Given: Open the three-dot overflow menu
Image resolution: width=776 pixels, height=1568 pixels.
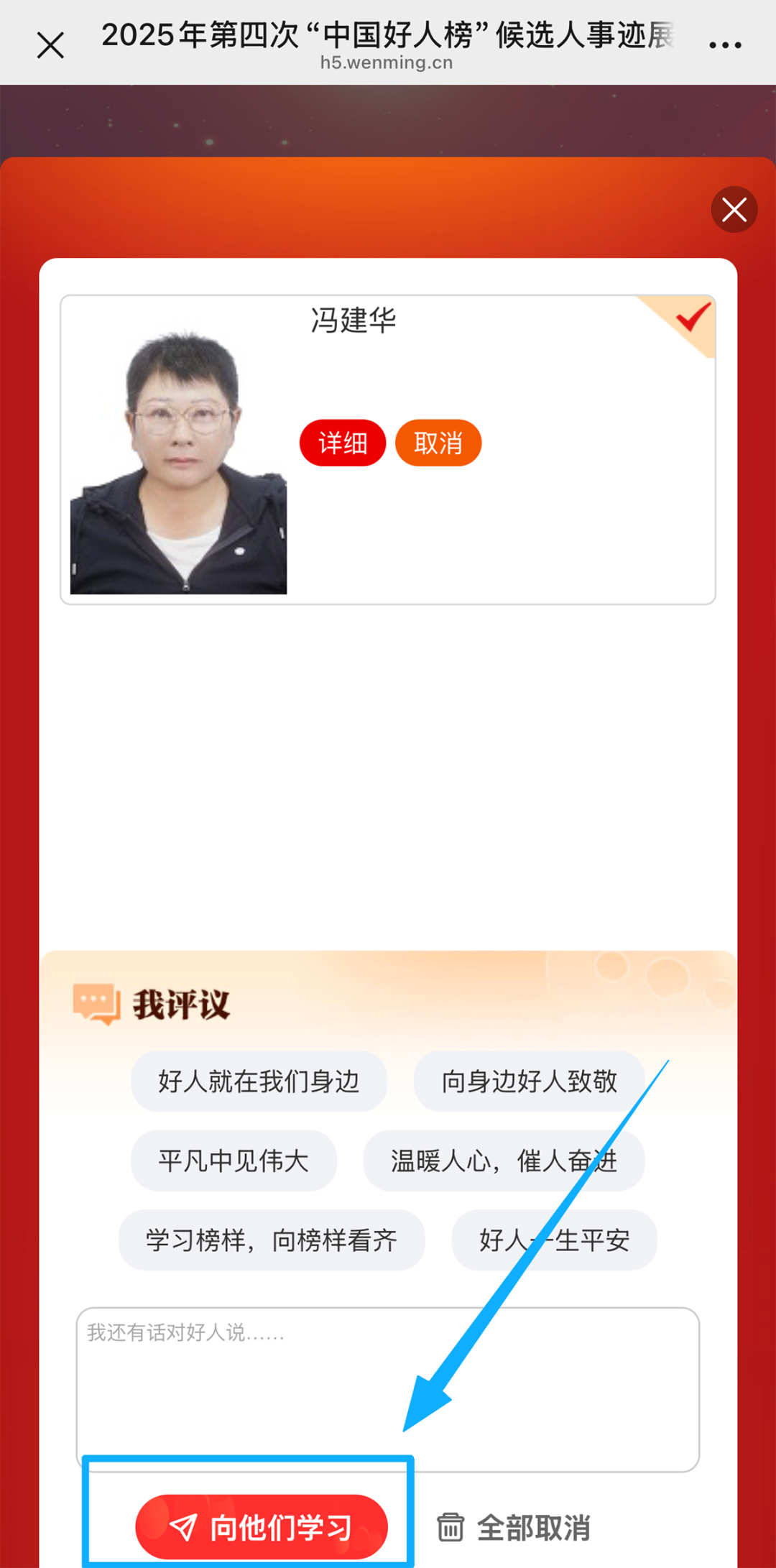Looking at the screenshot, I should 724,45.
